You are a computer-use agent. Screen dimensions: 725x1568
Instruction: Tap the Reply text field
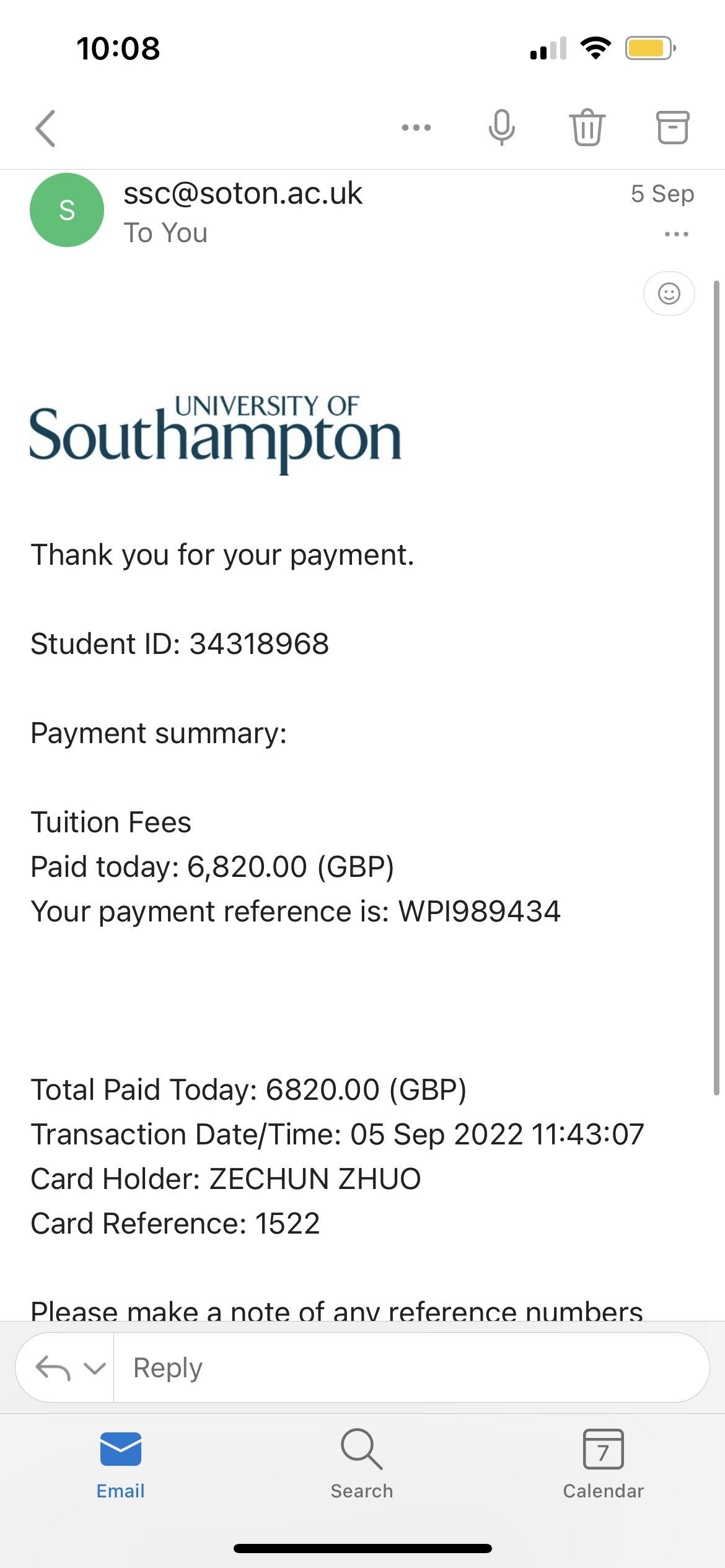point(409,1368)
